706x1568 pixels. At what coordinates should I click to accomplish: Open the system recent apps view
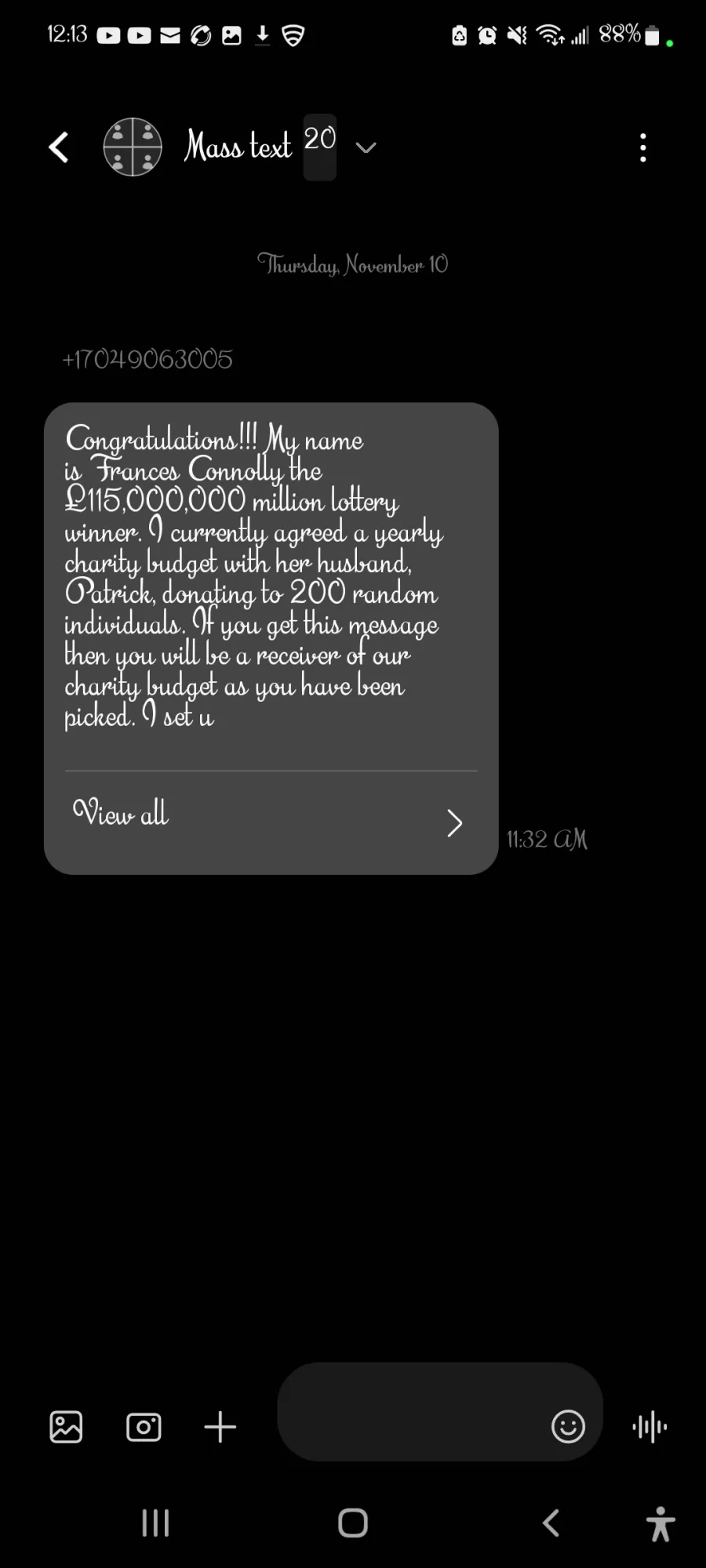155,1523
